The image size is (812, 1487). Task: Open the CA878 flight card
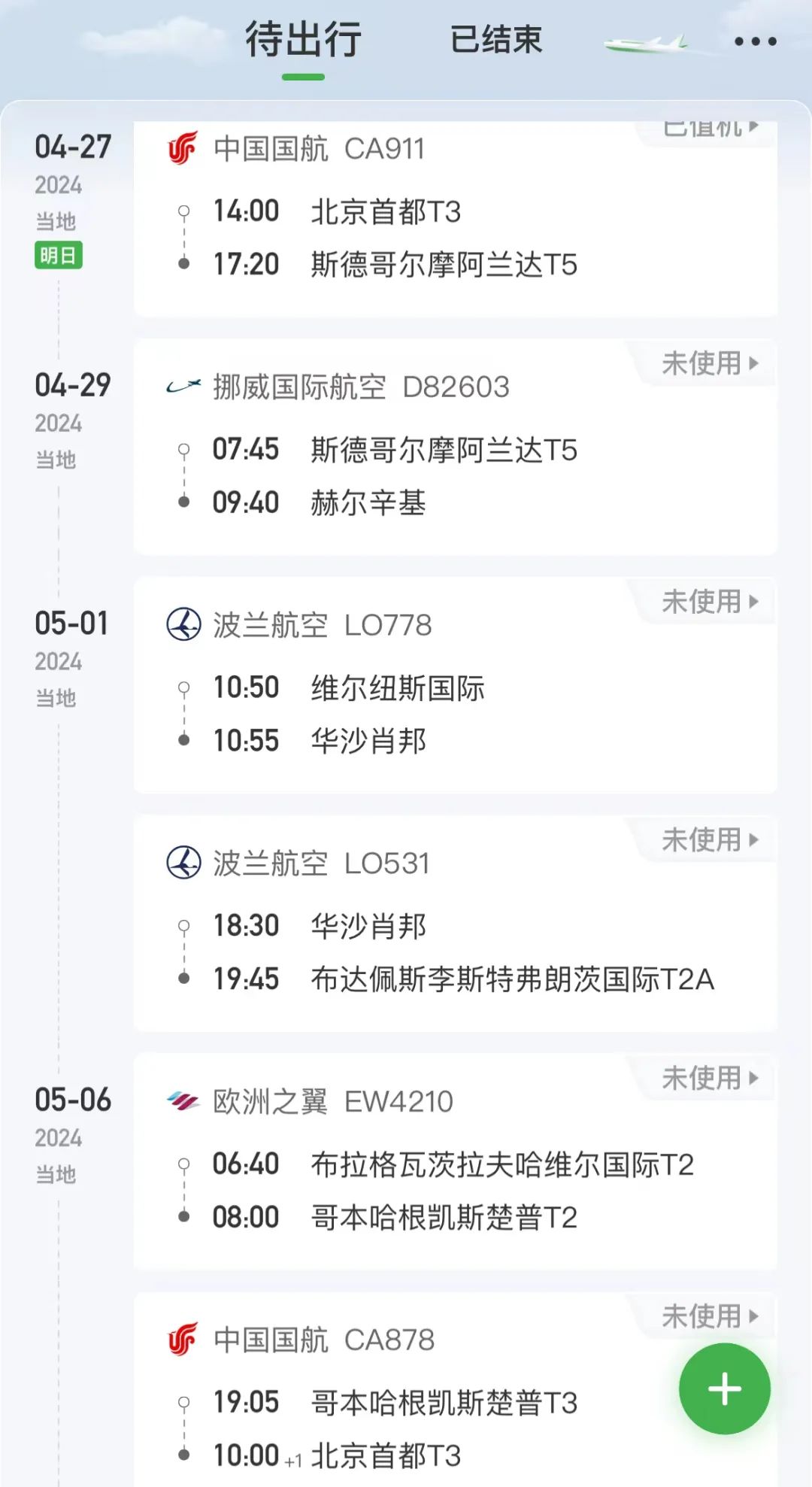point(421,1414)
